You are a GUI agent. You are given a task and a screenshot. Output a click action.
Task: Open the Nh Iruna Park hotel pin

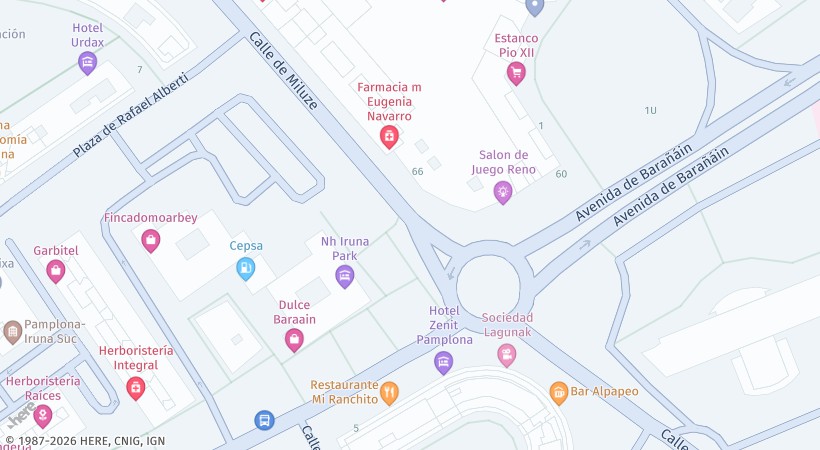(345, 276)
